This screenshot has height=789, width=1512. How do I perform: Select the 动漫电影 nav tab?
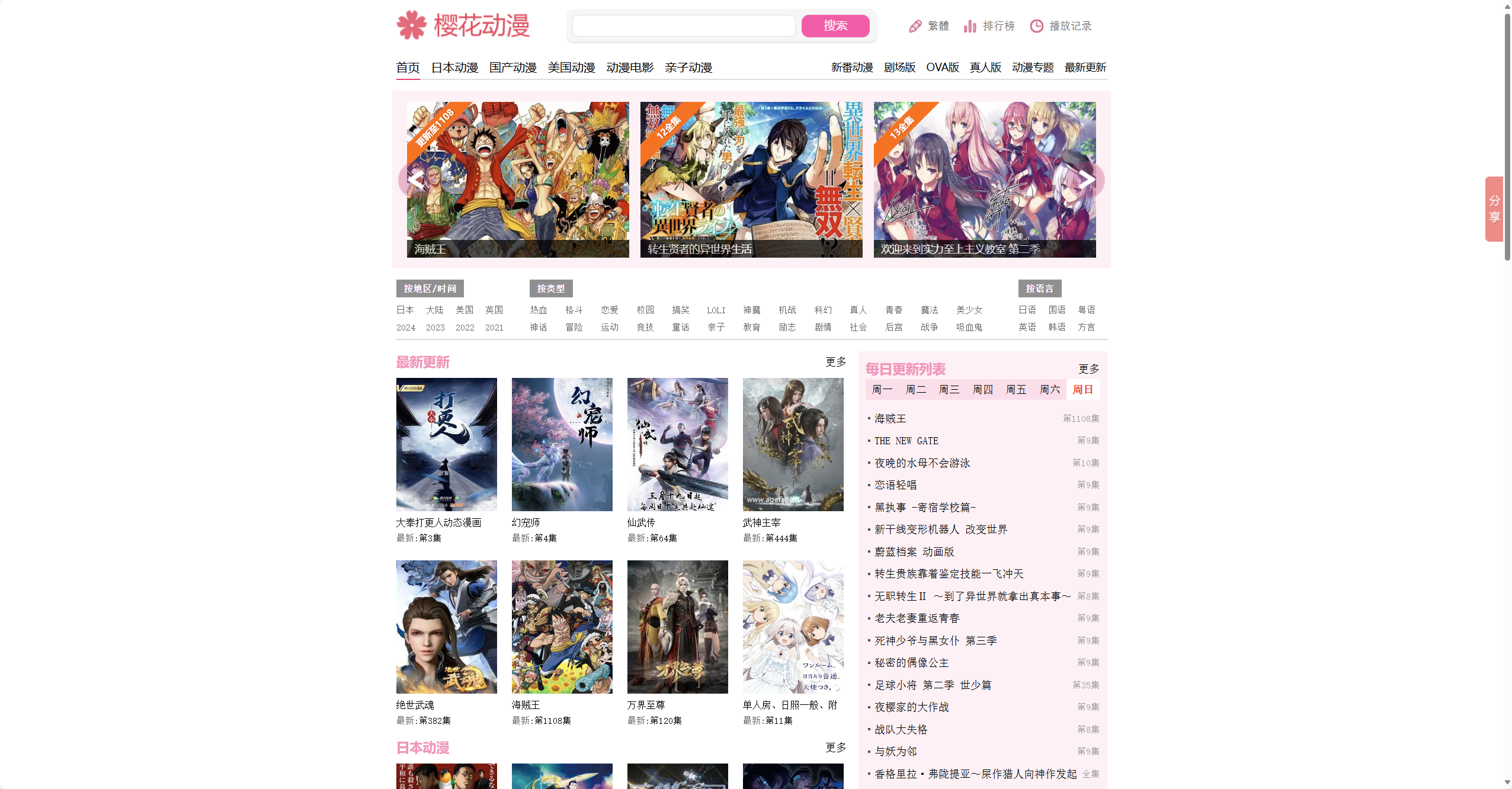pos(630,68)
